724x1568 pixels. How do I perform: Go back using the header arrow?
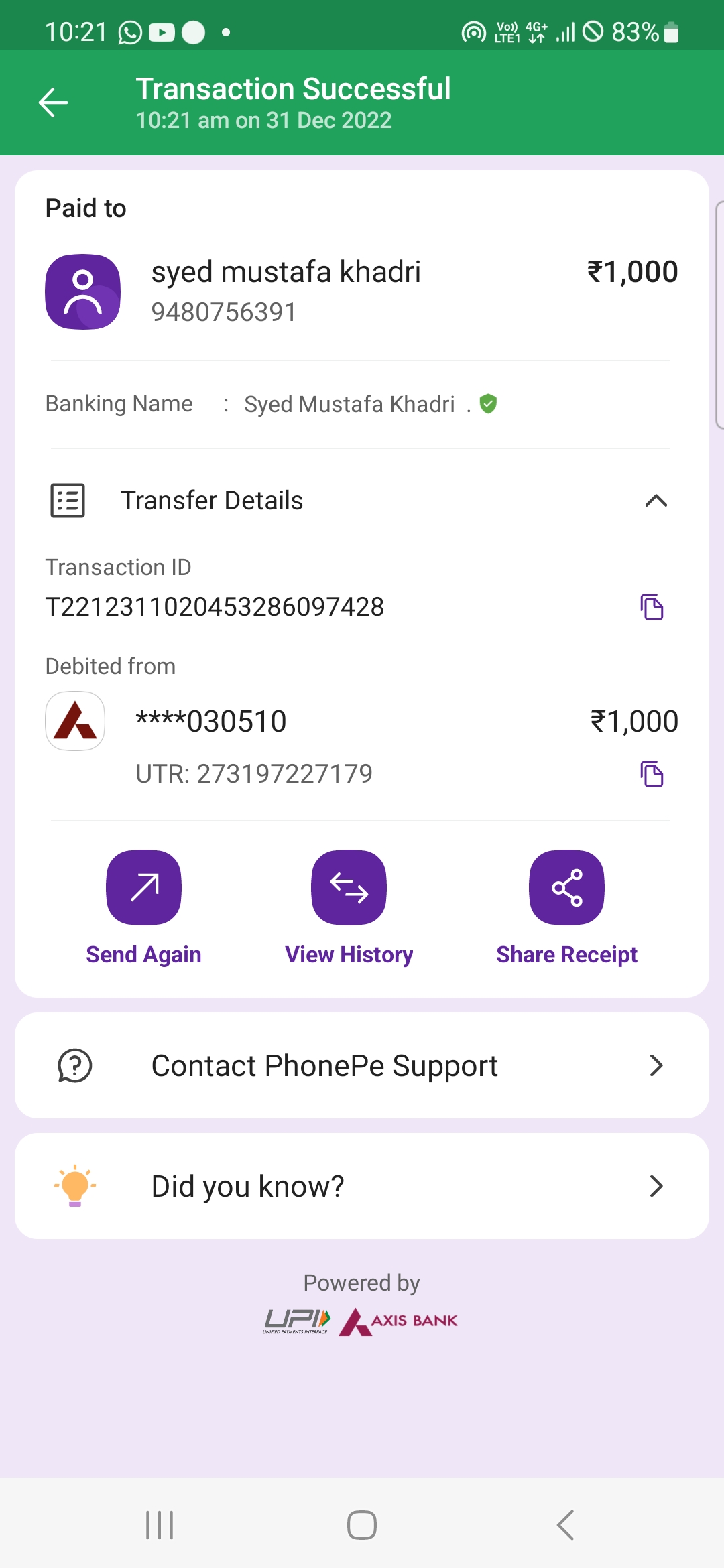point(54,103)
